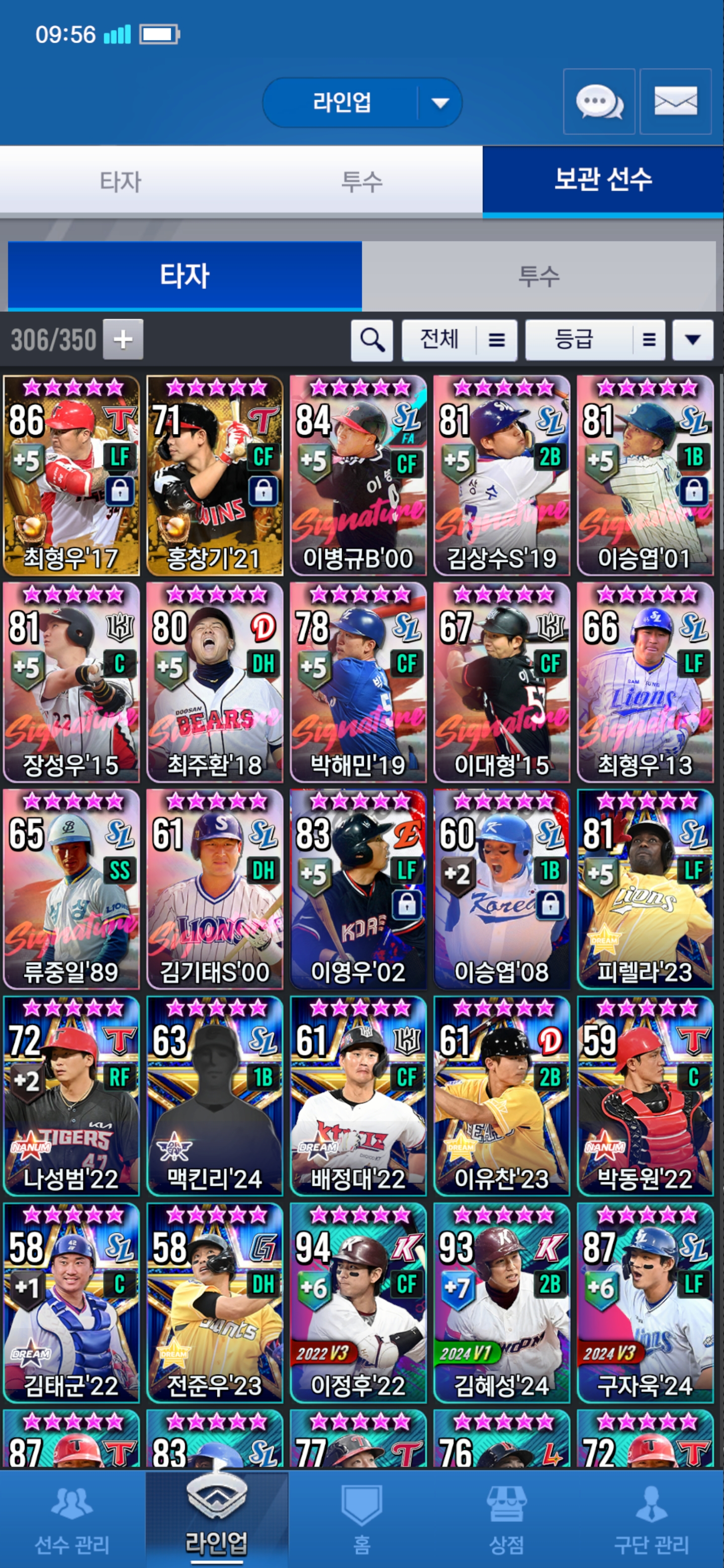Search players with the magnifier icon
Image resolution: width=724 pixels, height=1568 pixels.
click(372, 340)
